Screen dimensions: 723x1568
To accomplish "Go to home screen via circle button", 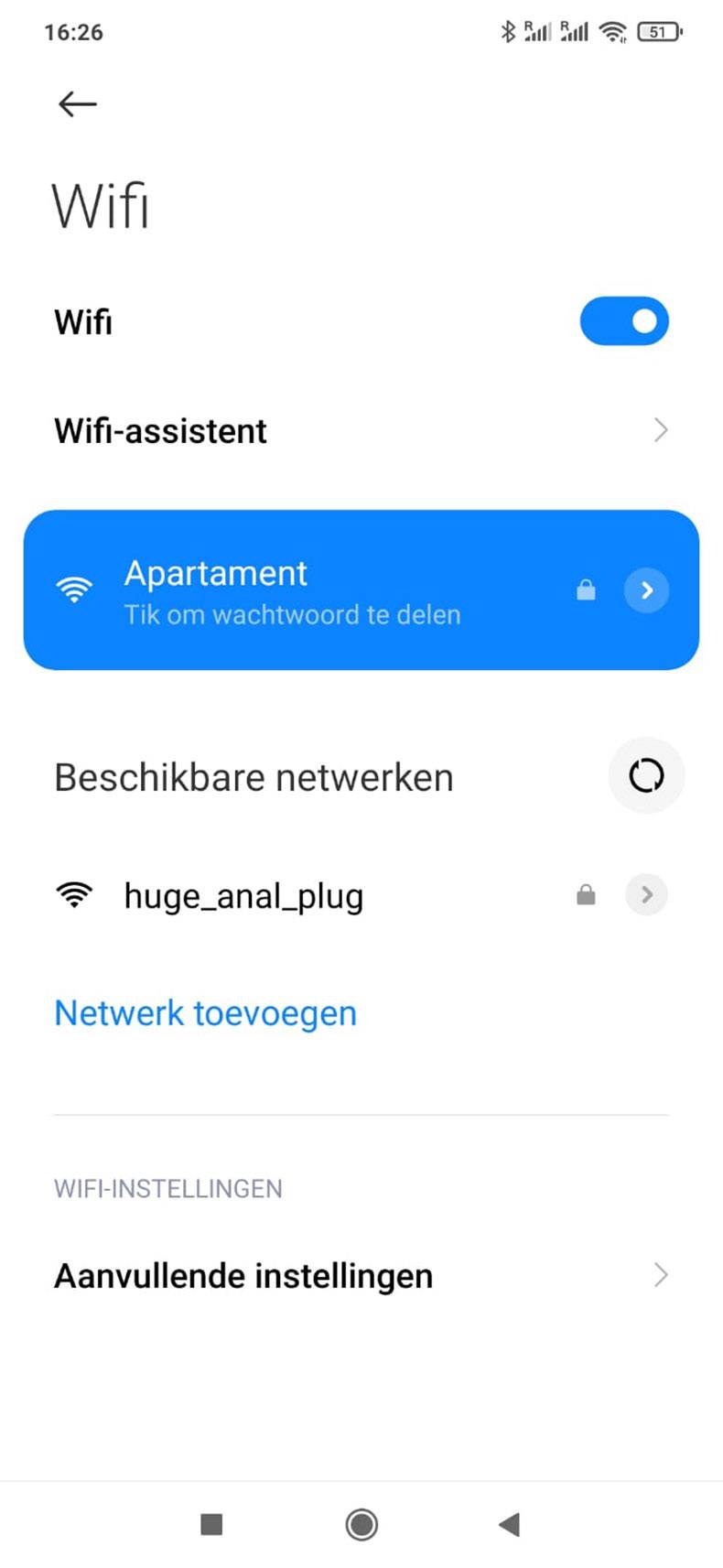I will [361, 1524].
